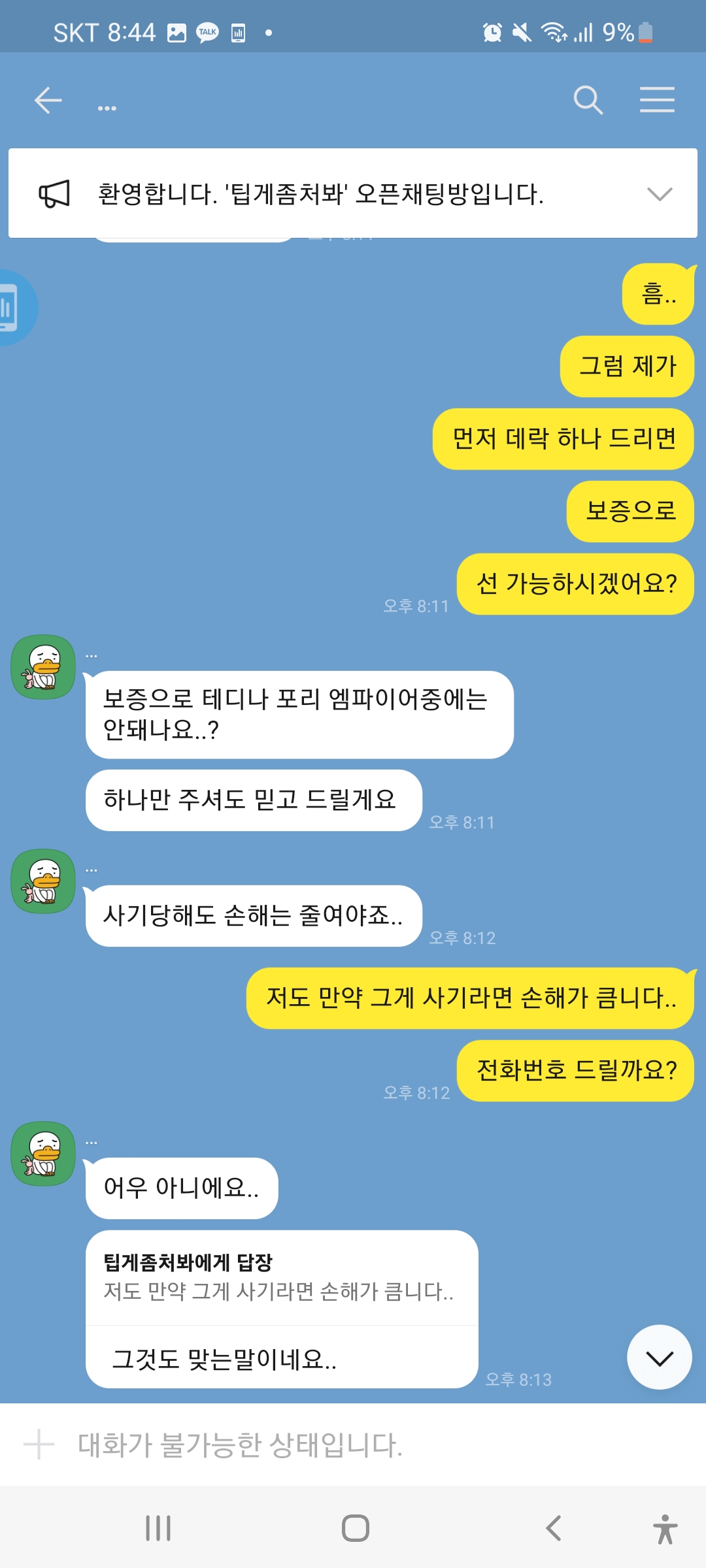Tap the quoted reply '팁게좀처봐에게 답장'

click(281, 1277)
